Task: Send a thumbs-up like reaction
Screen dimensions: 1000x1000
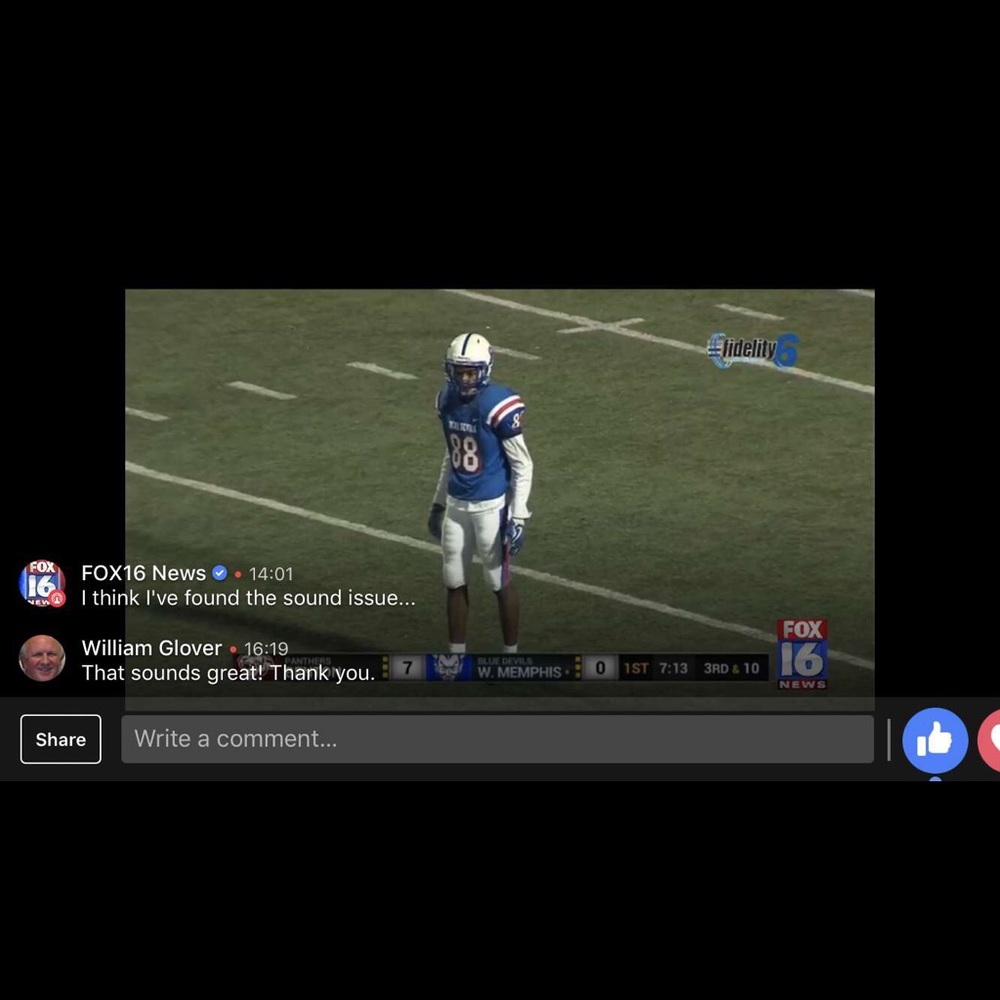Action: (934, 740)
